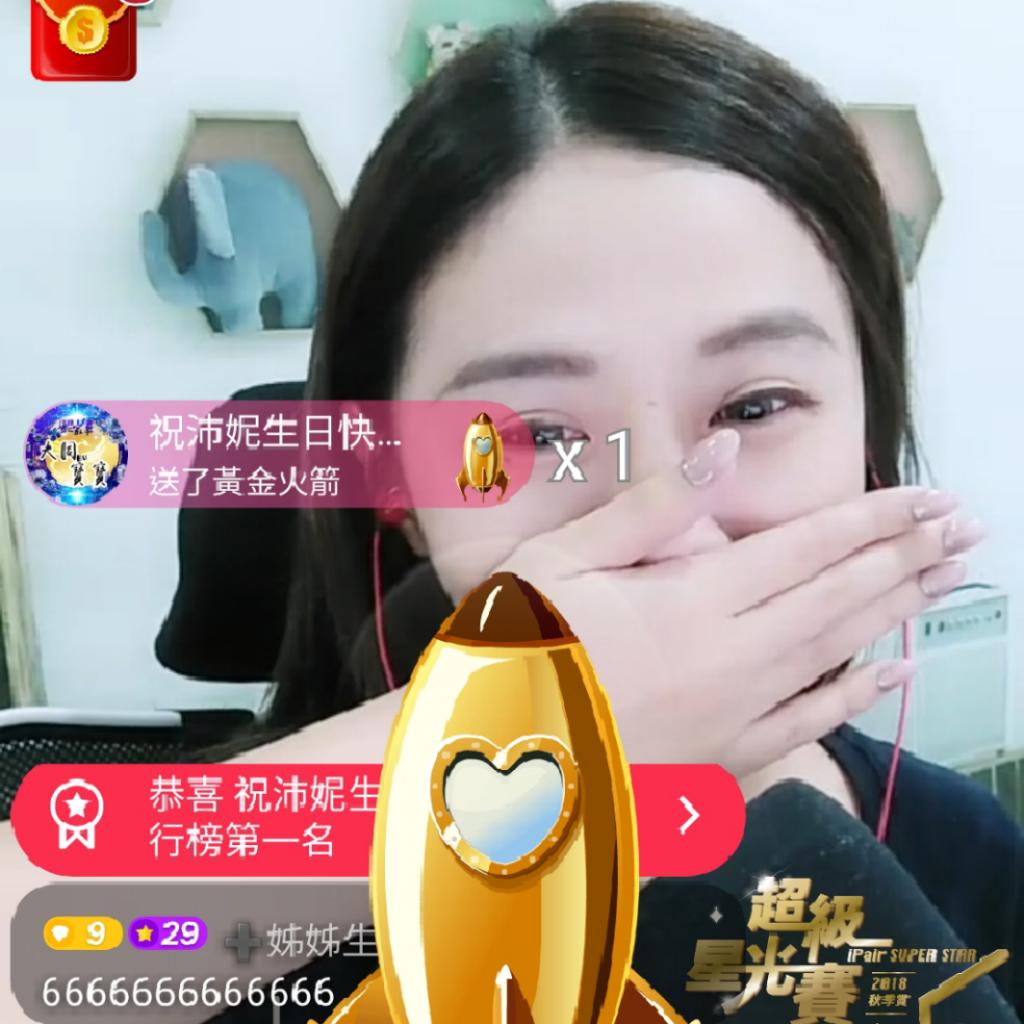Open the gift sender's avatar profile

76,454
